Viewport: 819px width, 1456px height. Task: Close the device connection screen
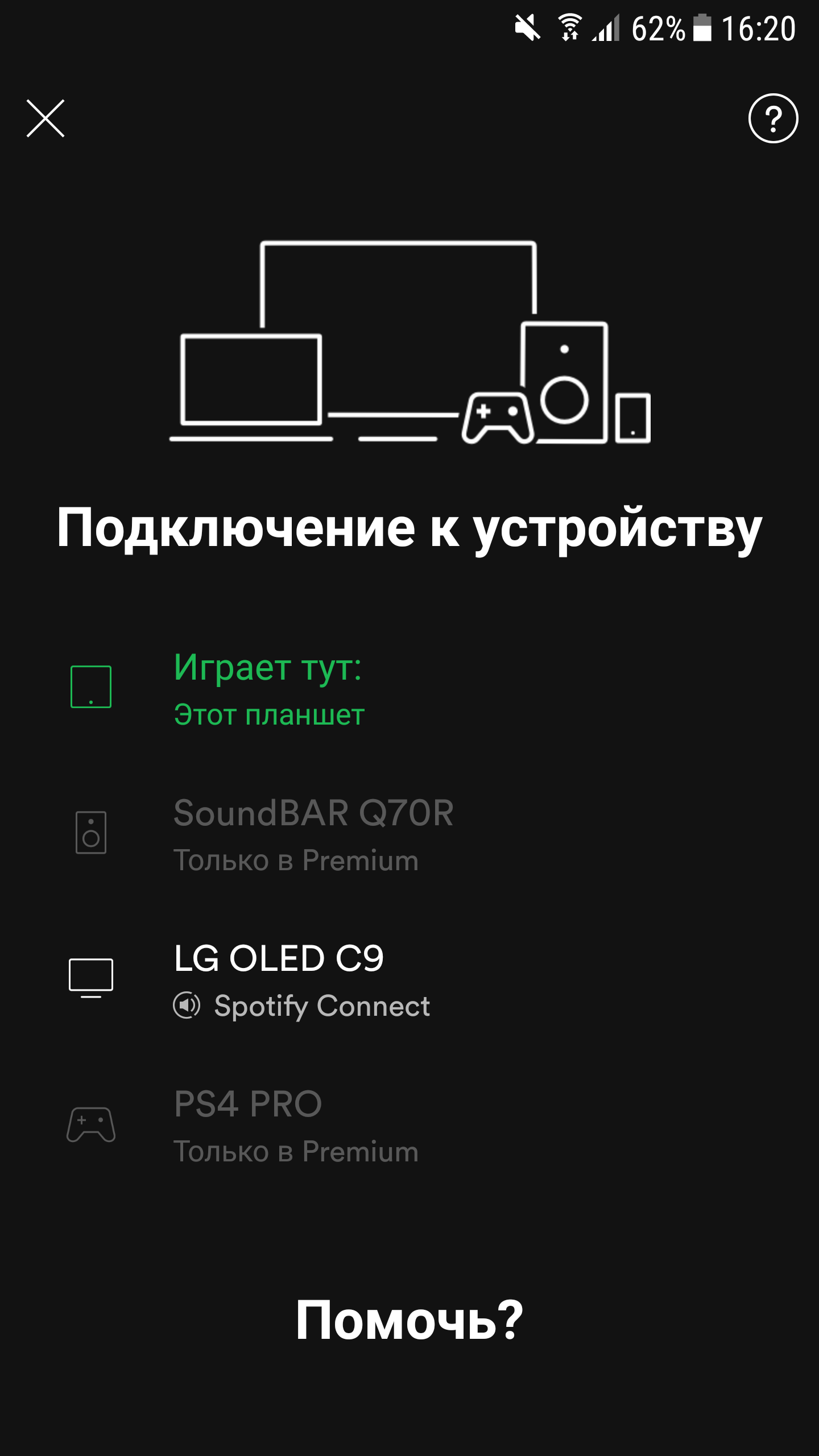click(45, 118)
